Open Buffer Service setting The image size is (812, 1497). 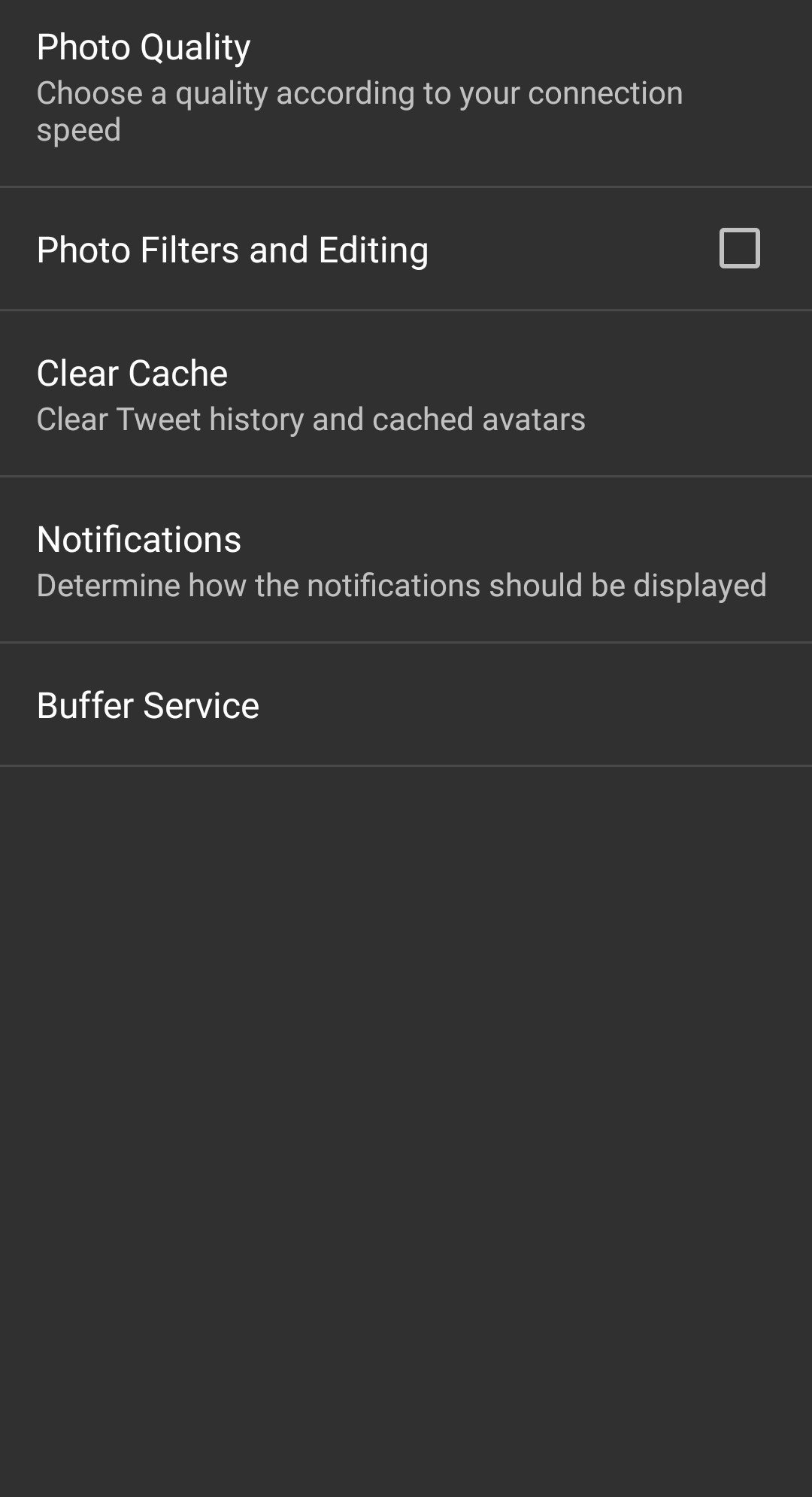[406, 705]
